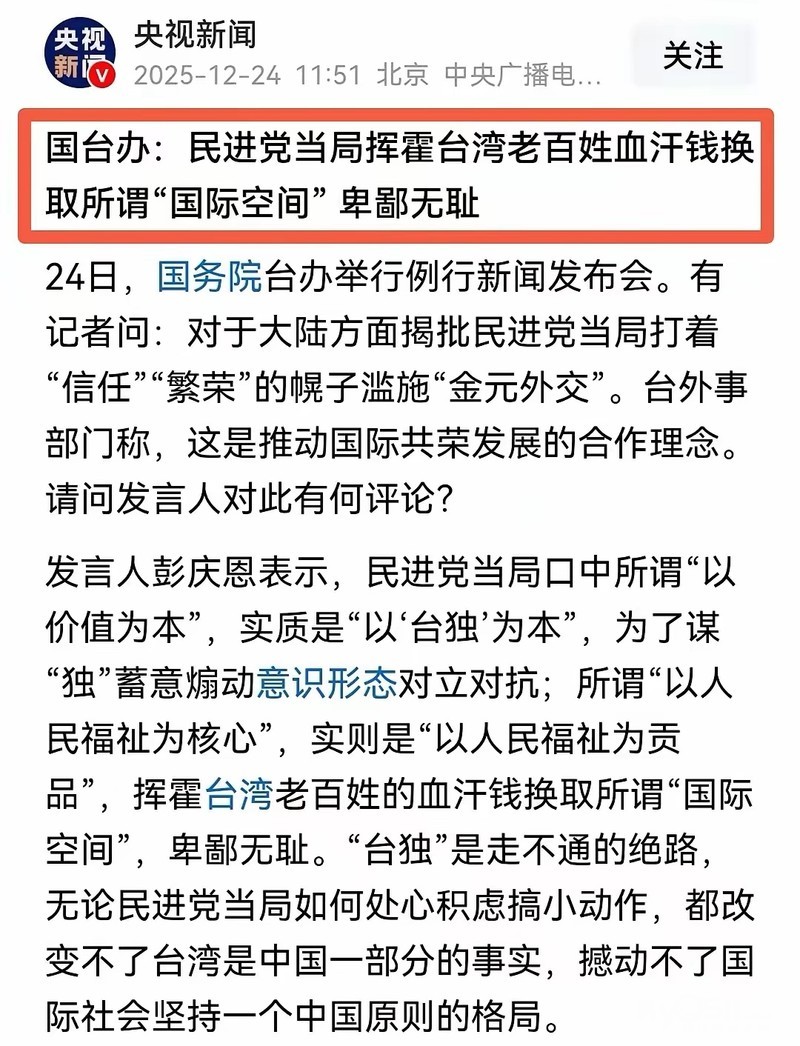Follow the 央视新闻 account
Screen dimensions: 800x1046
coord(693,55)
